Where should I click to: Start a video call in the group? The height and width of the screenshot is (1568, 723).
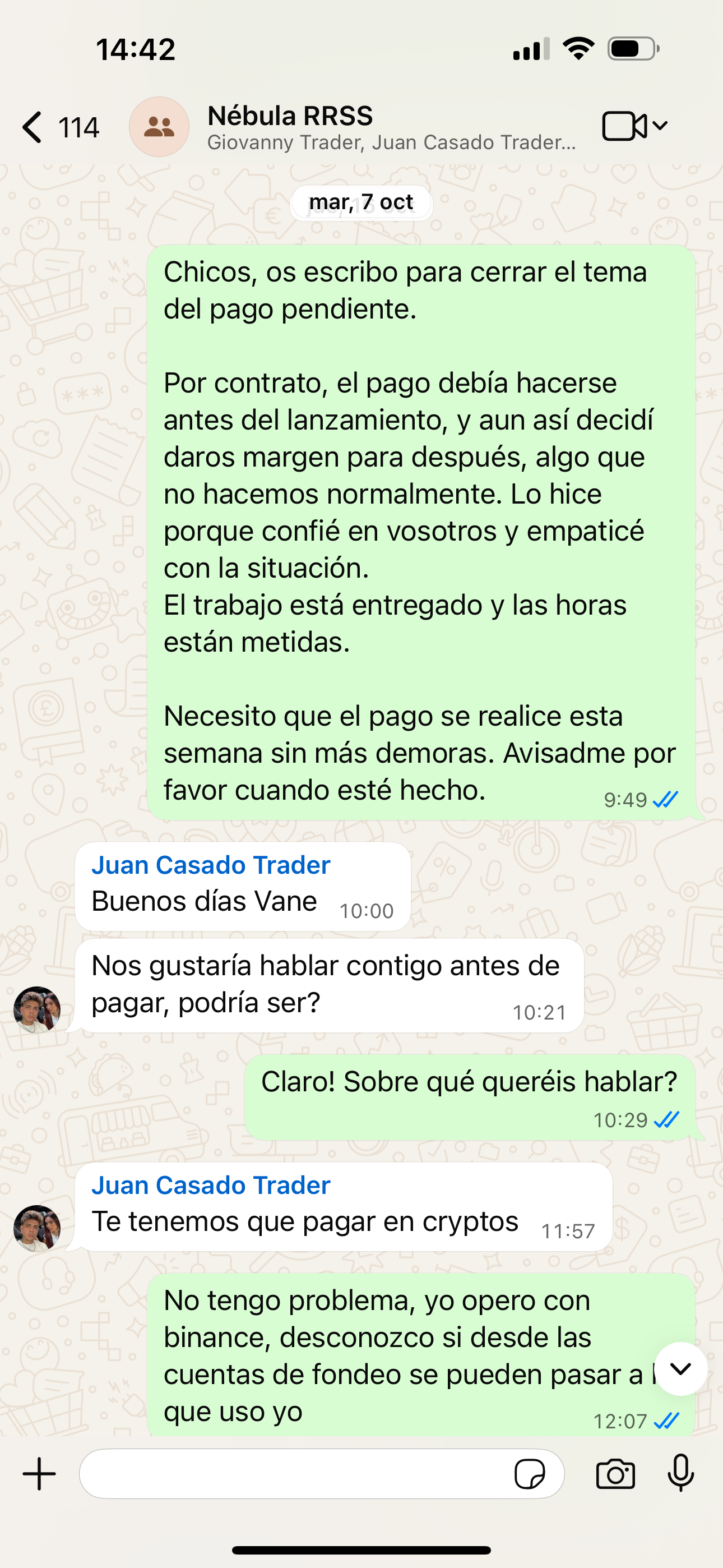pos(624,126)
